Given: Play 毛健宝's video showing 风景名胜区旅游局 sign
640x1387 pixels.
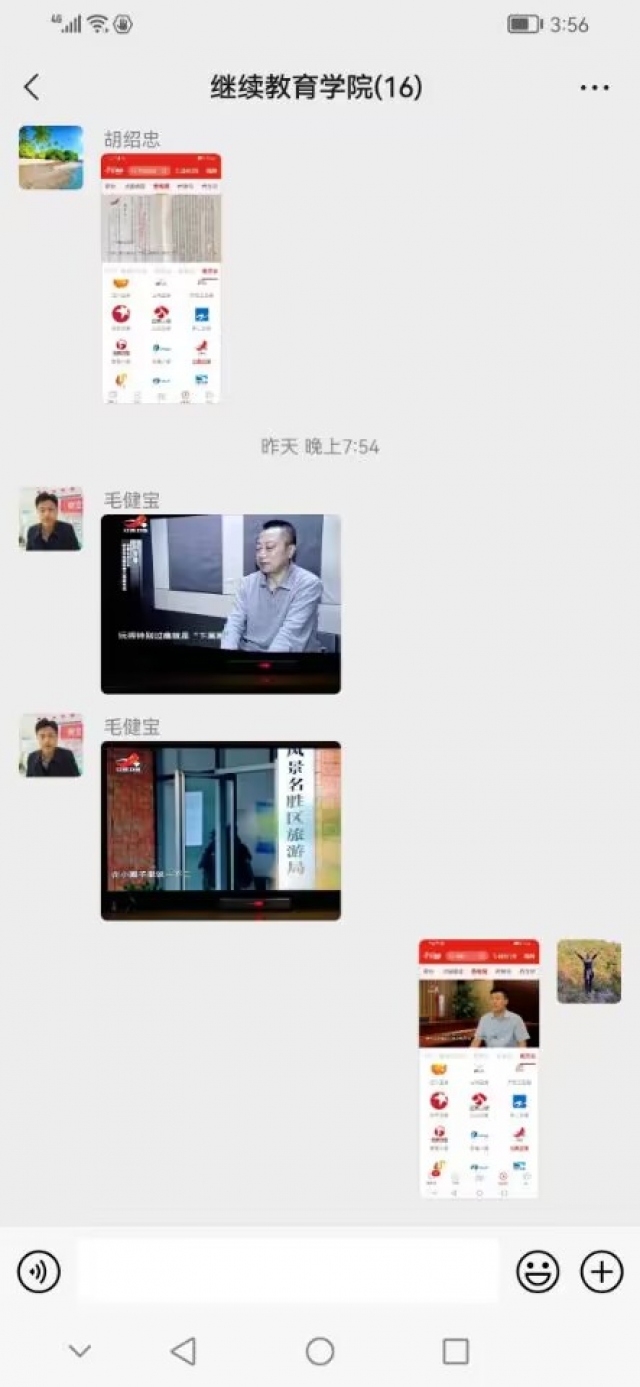Looking at the screenshot, I should [221, 830].
